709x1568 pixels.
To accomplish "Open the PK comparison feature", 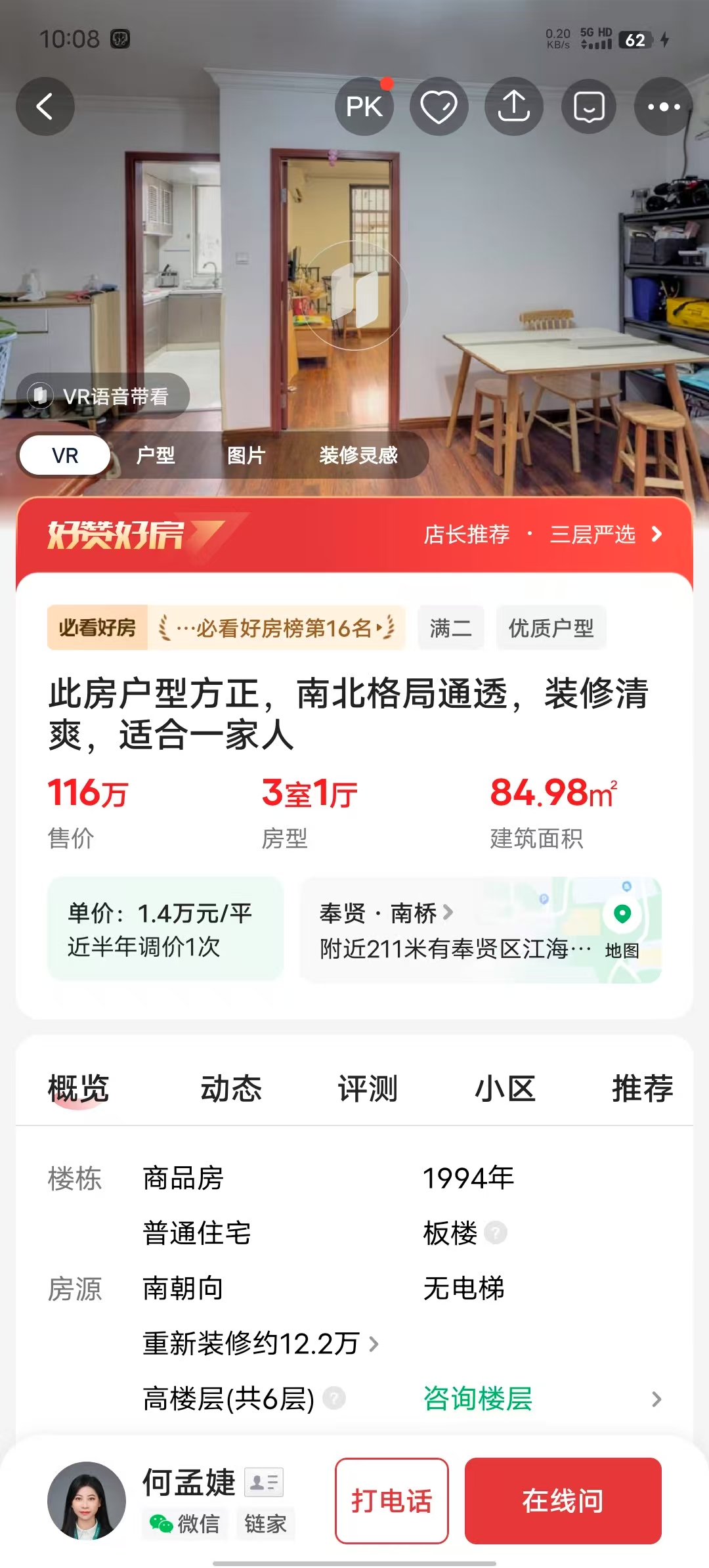I will [x=364, y=106].
